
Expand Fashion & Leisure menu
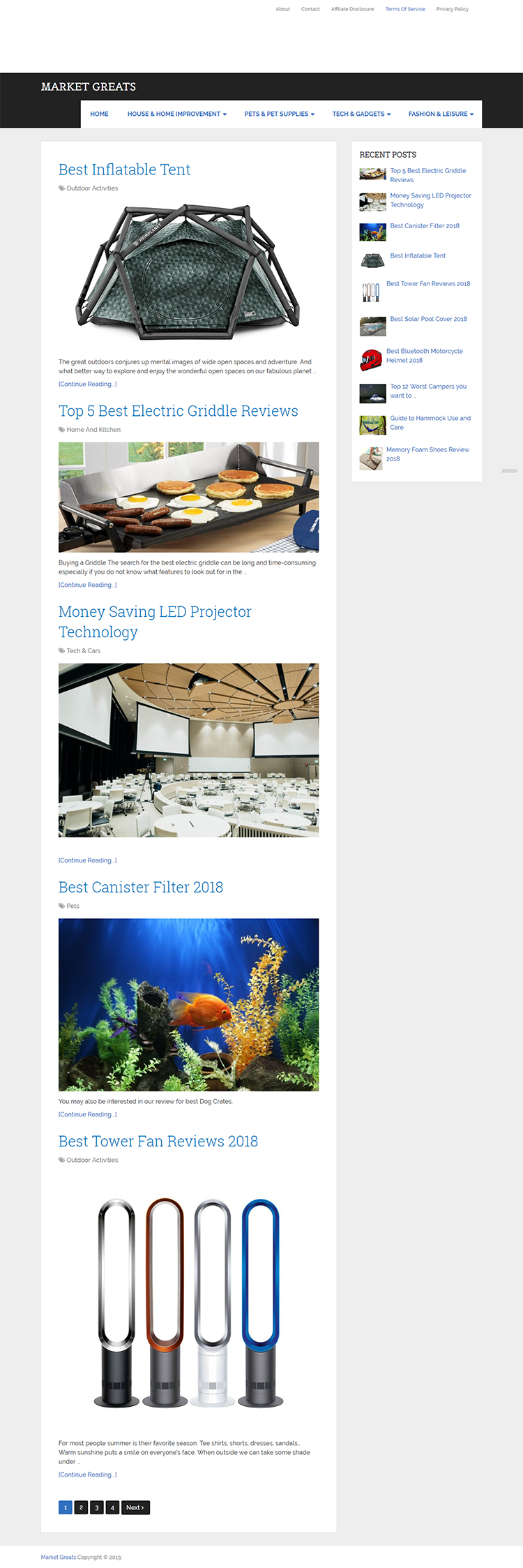click(441, 114)
